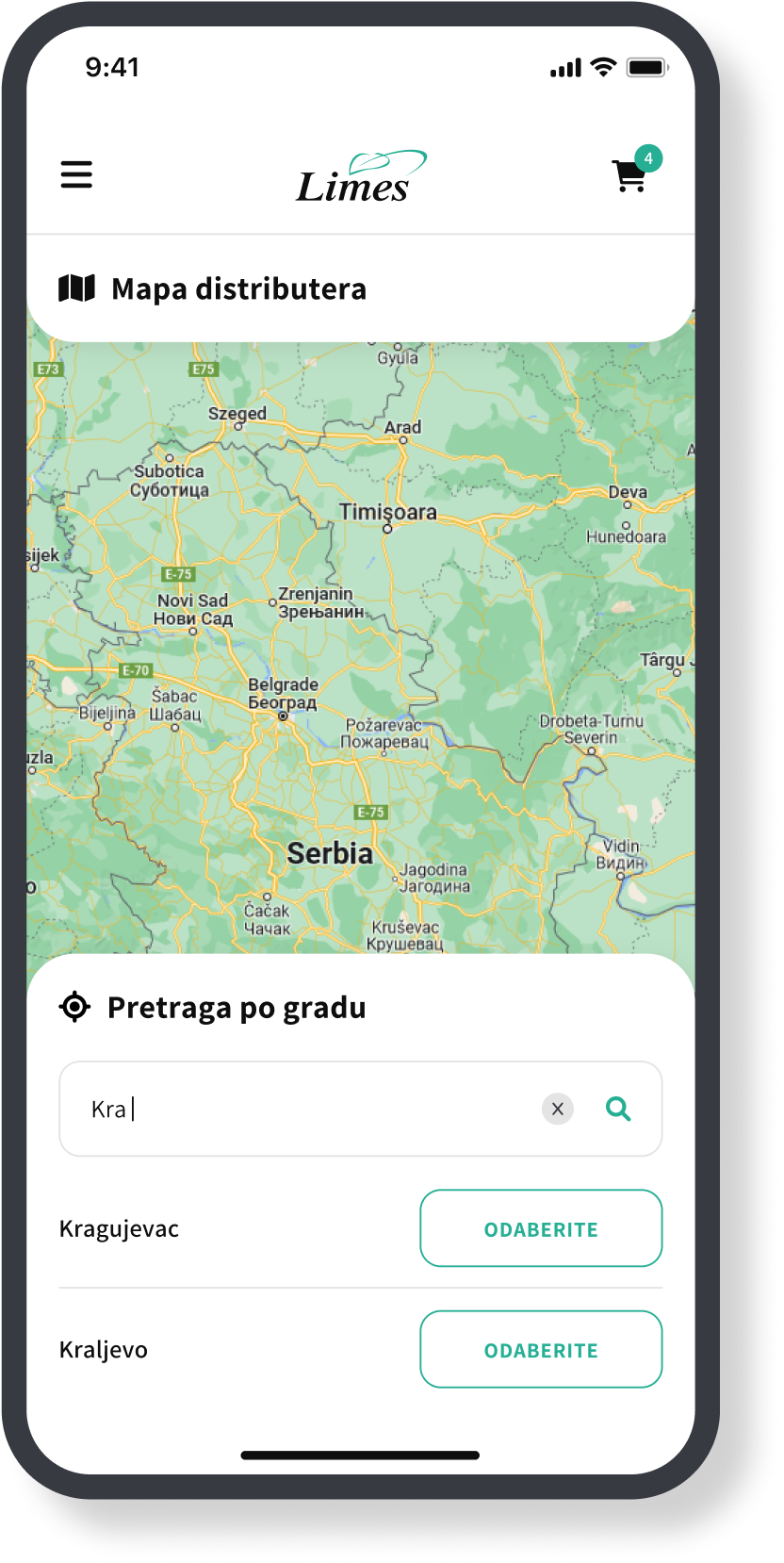784x1563 pixels.
Task: Clear the city search text
Action: click(x=558, y=1109)
